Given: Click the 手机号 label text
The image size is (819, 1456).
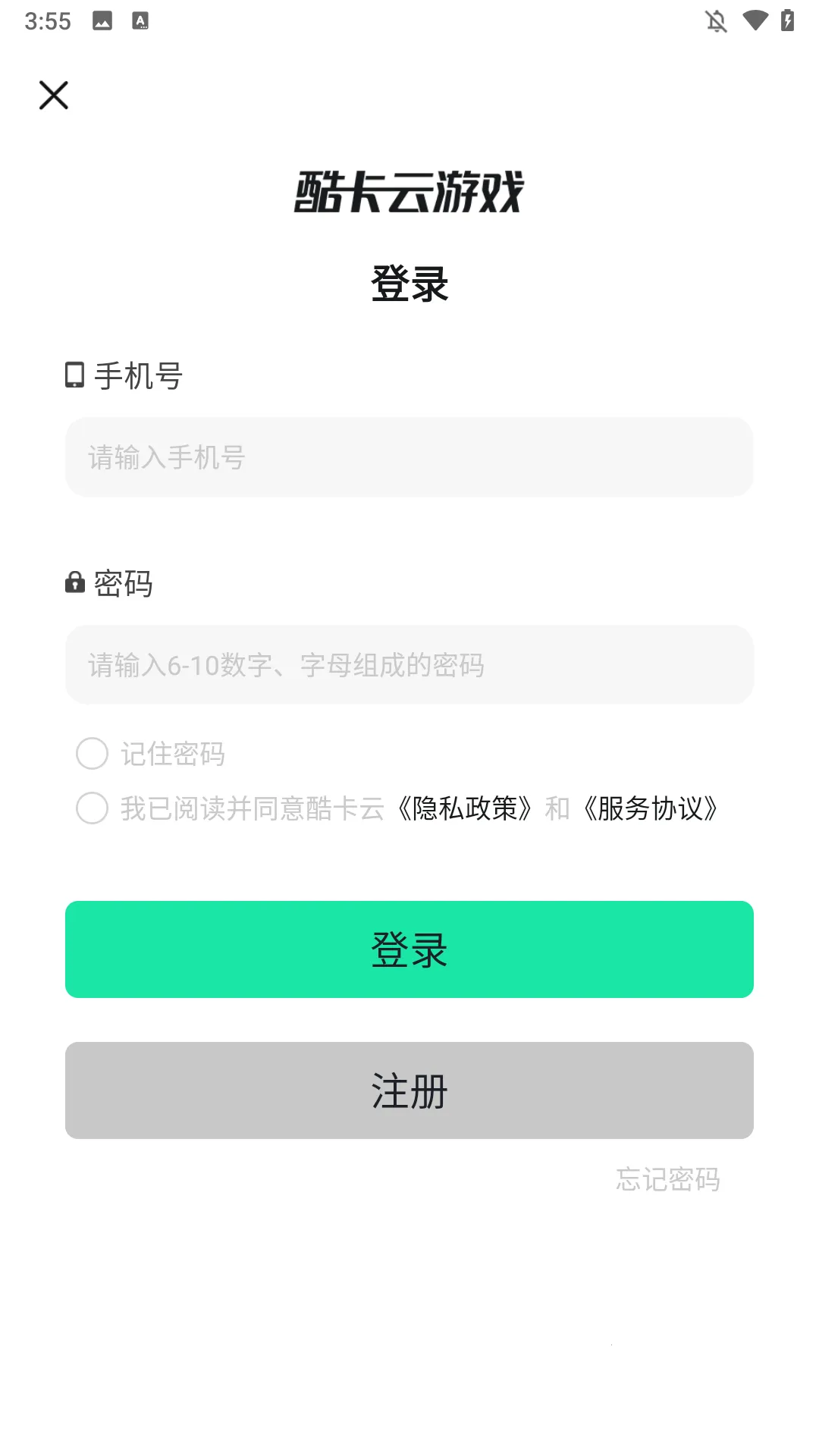Looking at the screenshot, I should (136, 375).
